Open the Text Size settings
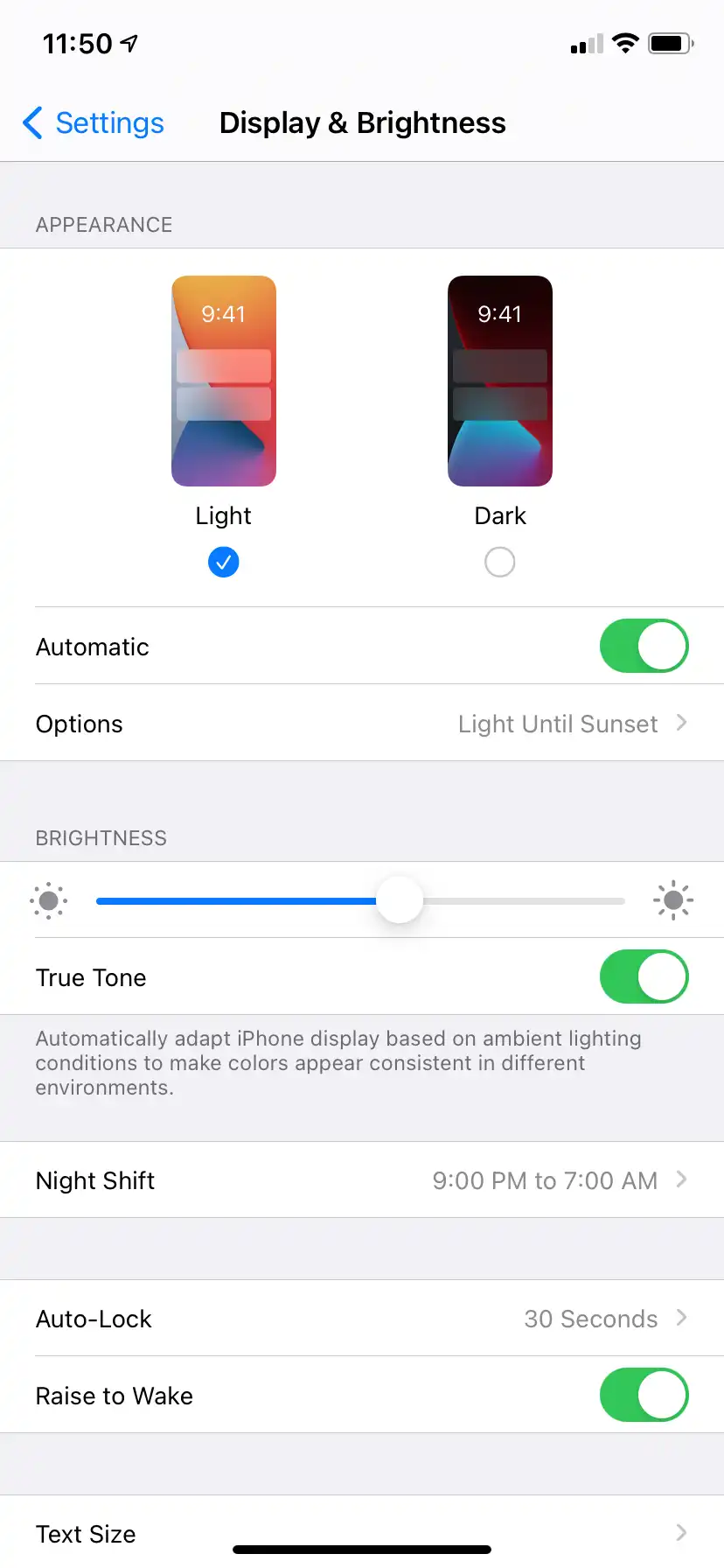This screenshot has width=724, height=1568. click(x=362, y=1533)
